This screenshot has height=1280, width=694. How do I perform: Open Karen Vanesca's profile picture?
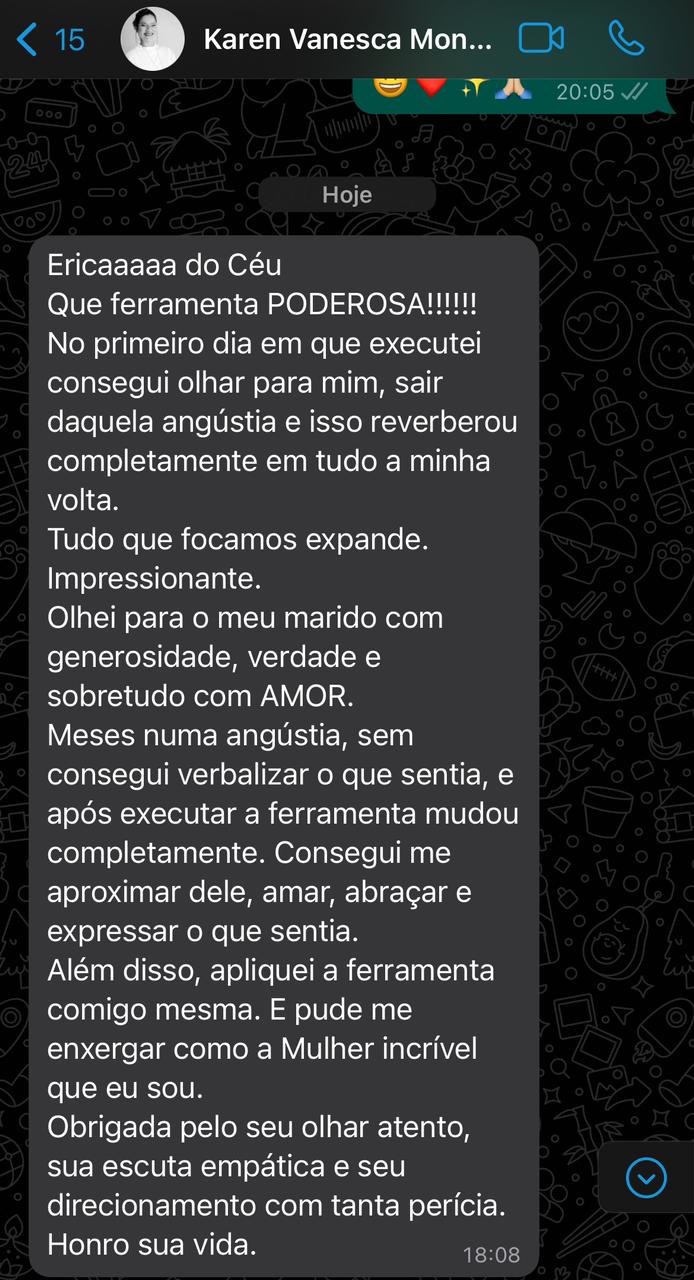pos(152,40)
